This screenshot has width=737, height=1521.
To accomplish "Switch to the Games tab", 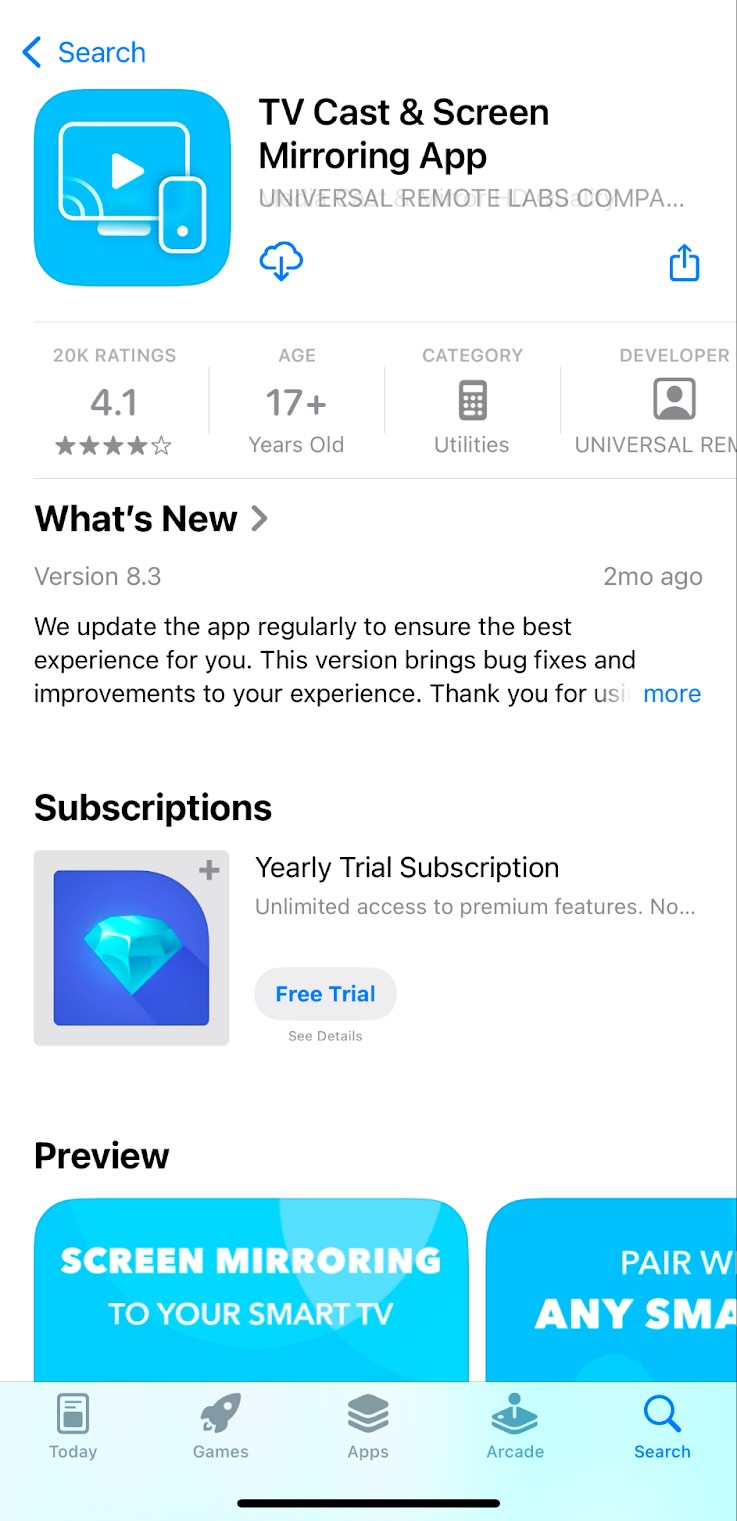I will [x=220, y=1427].
